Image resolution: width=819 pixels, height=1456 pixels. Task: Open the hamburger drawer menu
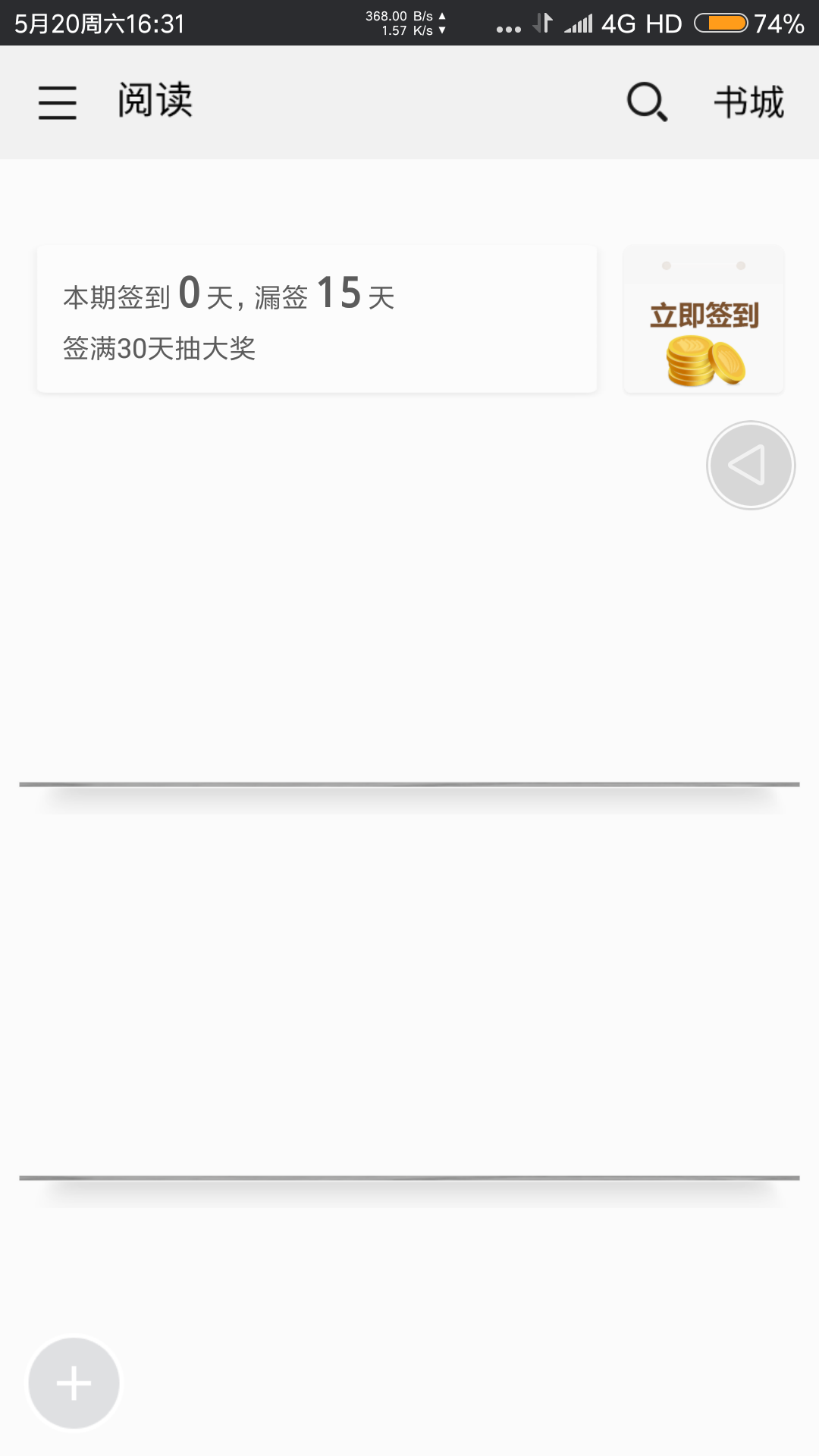(x=58, y=102)
